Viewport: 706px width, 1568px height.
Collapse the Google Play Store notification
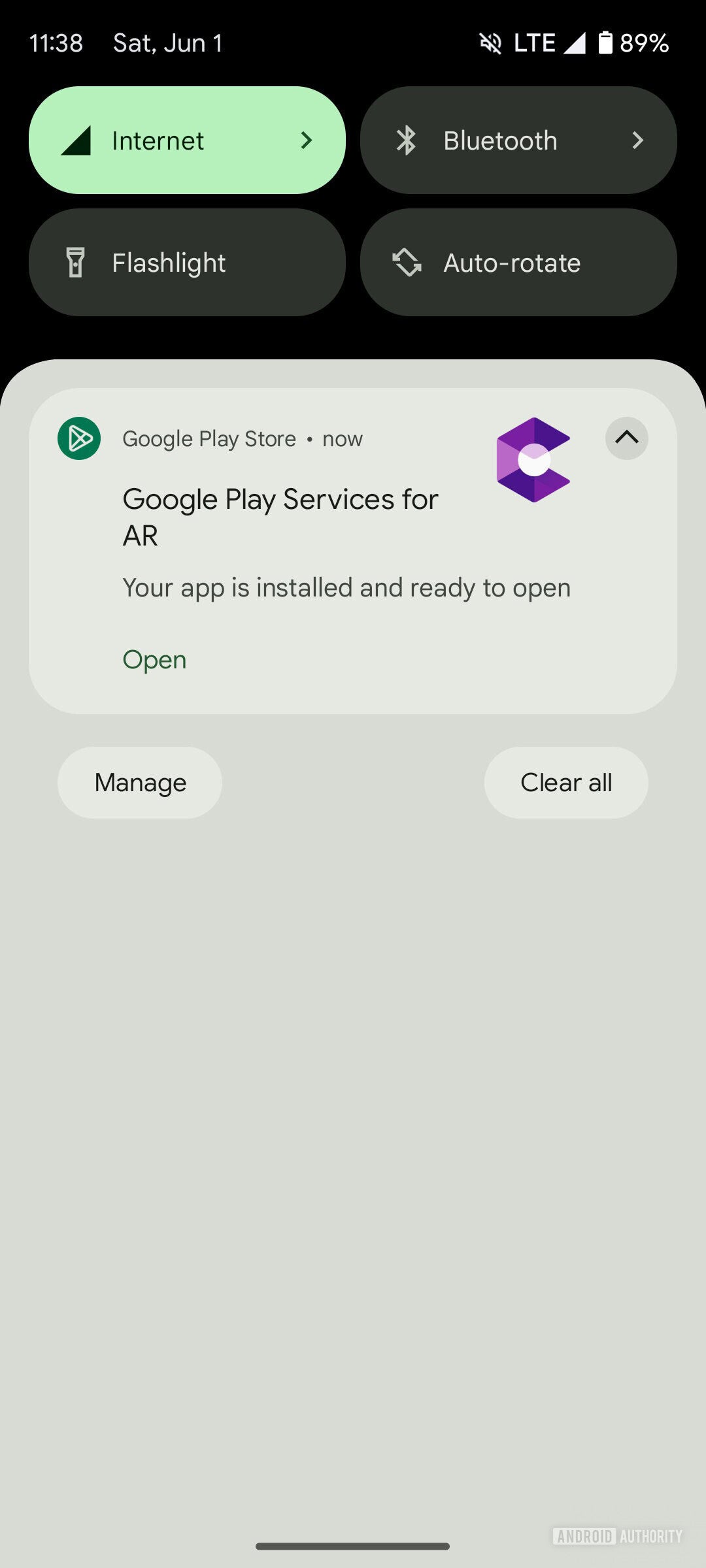pyautogui.click(x=626, y=438)
